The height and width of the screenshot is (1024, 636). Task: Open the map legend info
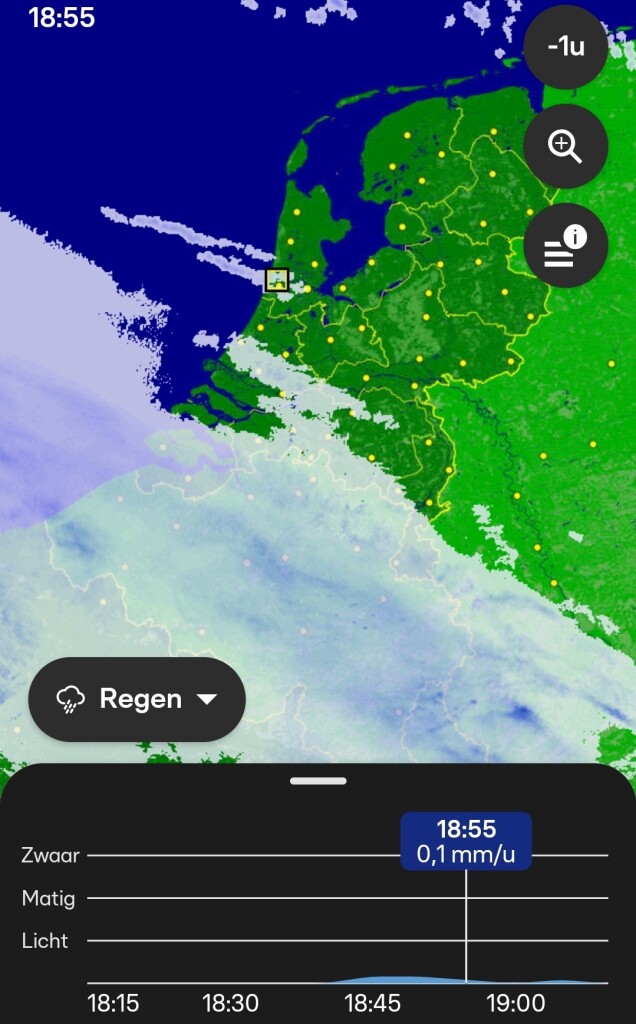click(x=566, y=246)
